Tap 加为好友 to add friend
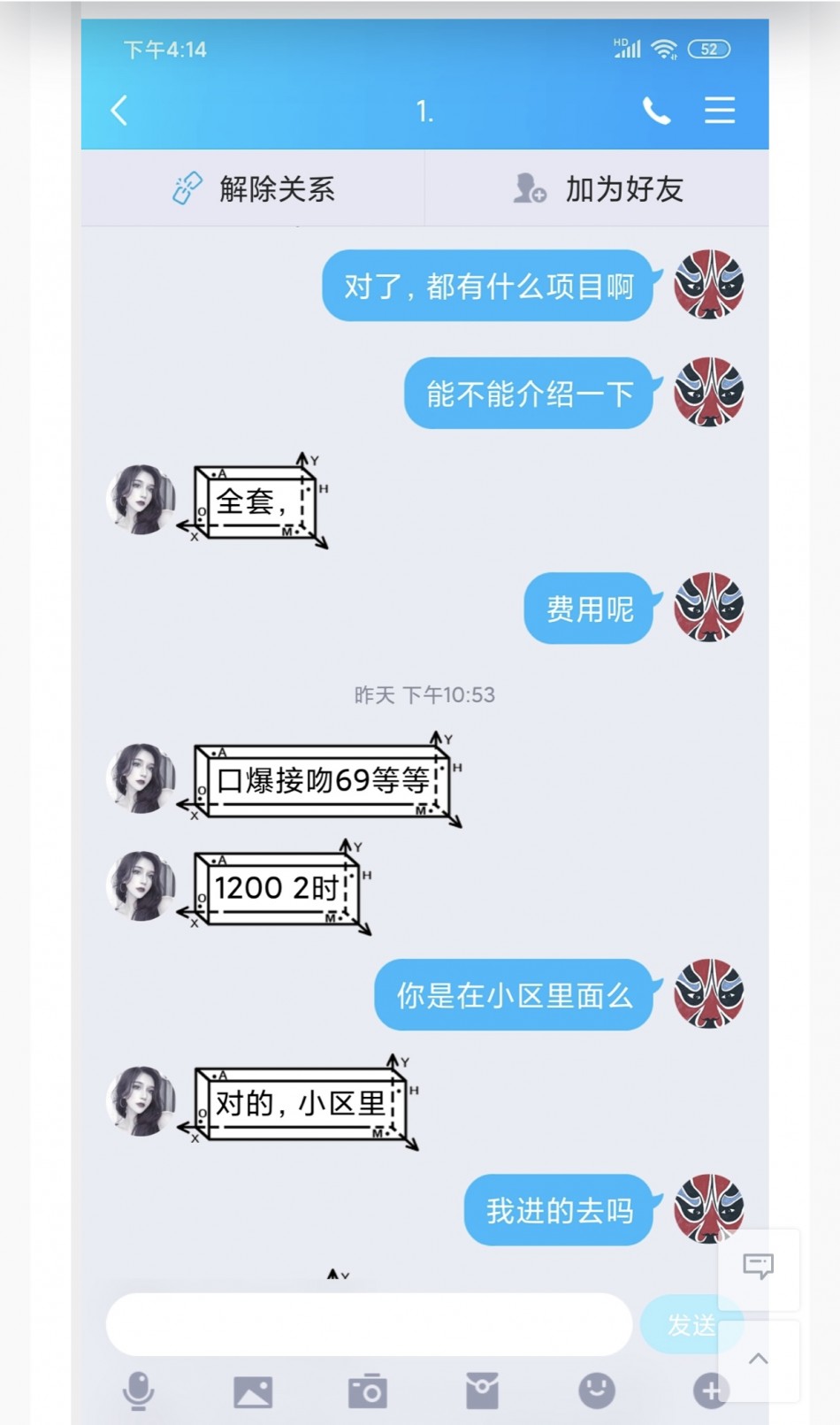The image size is (840, 1425). (x=598, y=188)
